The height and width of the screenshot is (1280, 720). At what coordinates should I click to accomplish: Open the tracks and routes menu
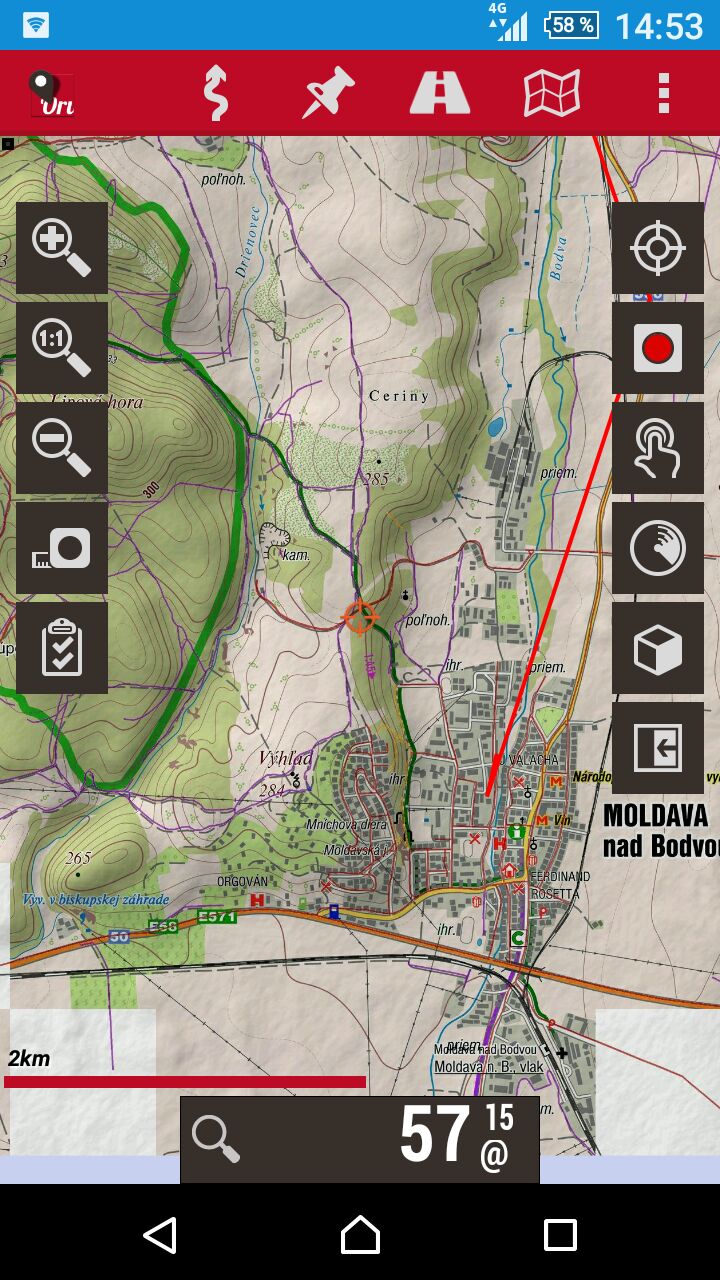(x=216, y=93)
